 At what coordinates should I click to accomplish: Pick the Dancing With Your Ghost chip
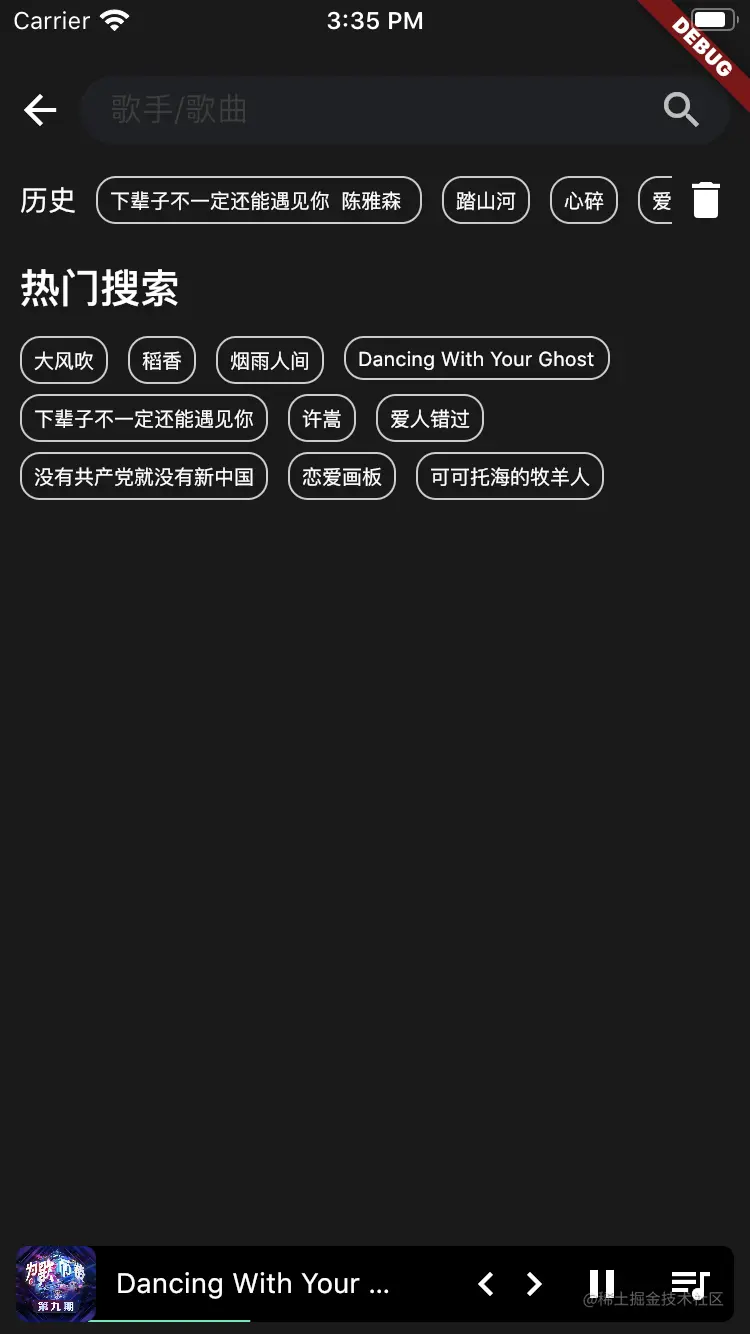click(x=476, y=359)
